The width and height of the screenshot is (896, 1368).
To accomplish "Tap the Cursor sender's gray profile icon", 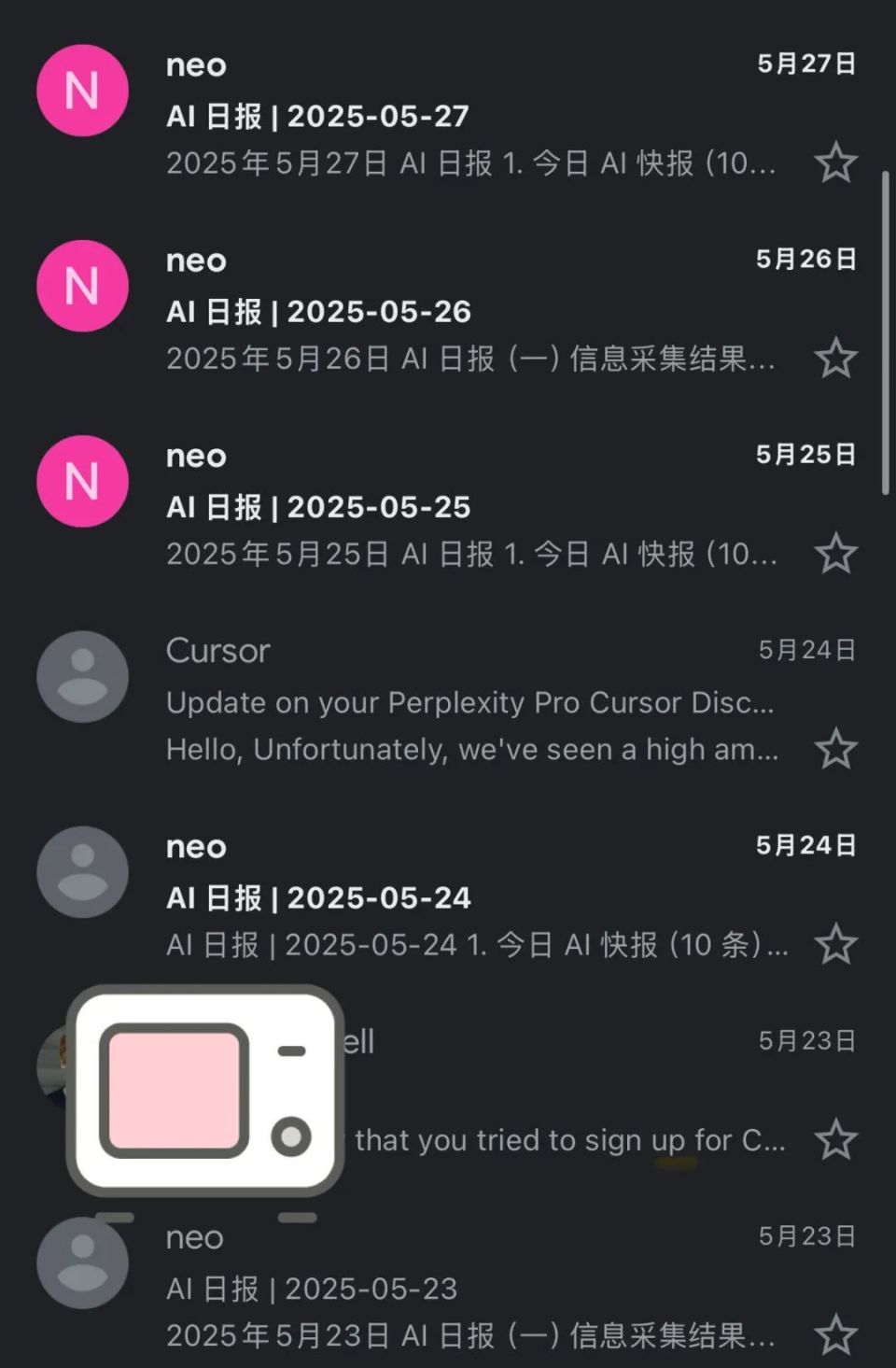I will coord(81,676).
